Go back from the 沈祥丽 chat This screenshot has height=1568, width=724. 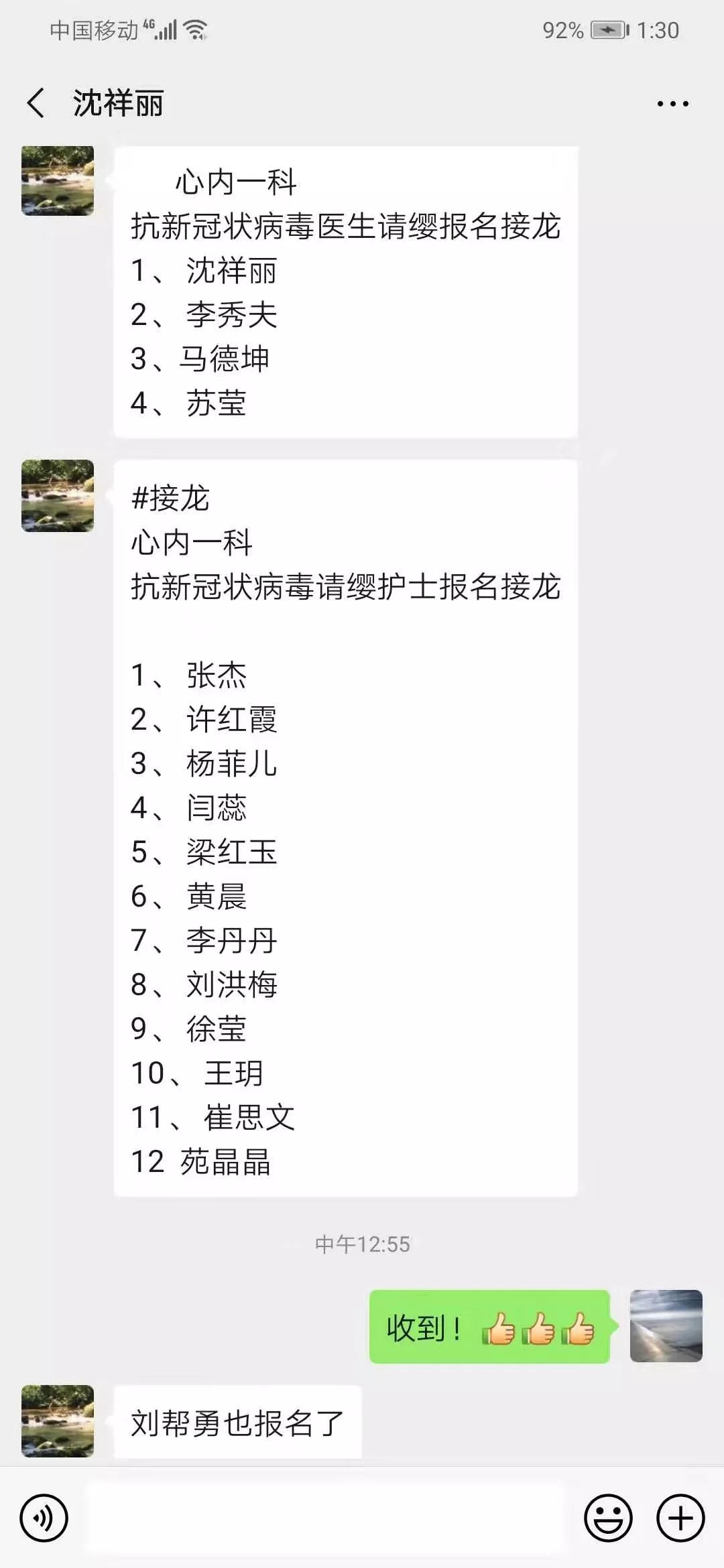pyautogui.click(x=36, y=103)
